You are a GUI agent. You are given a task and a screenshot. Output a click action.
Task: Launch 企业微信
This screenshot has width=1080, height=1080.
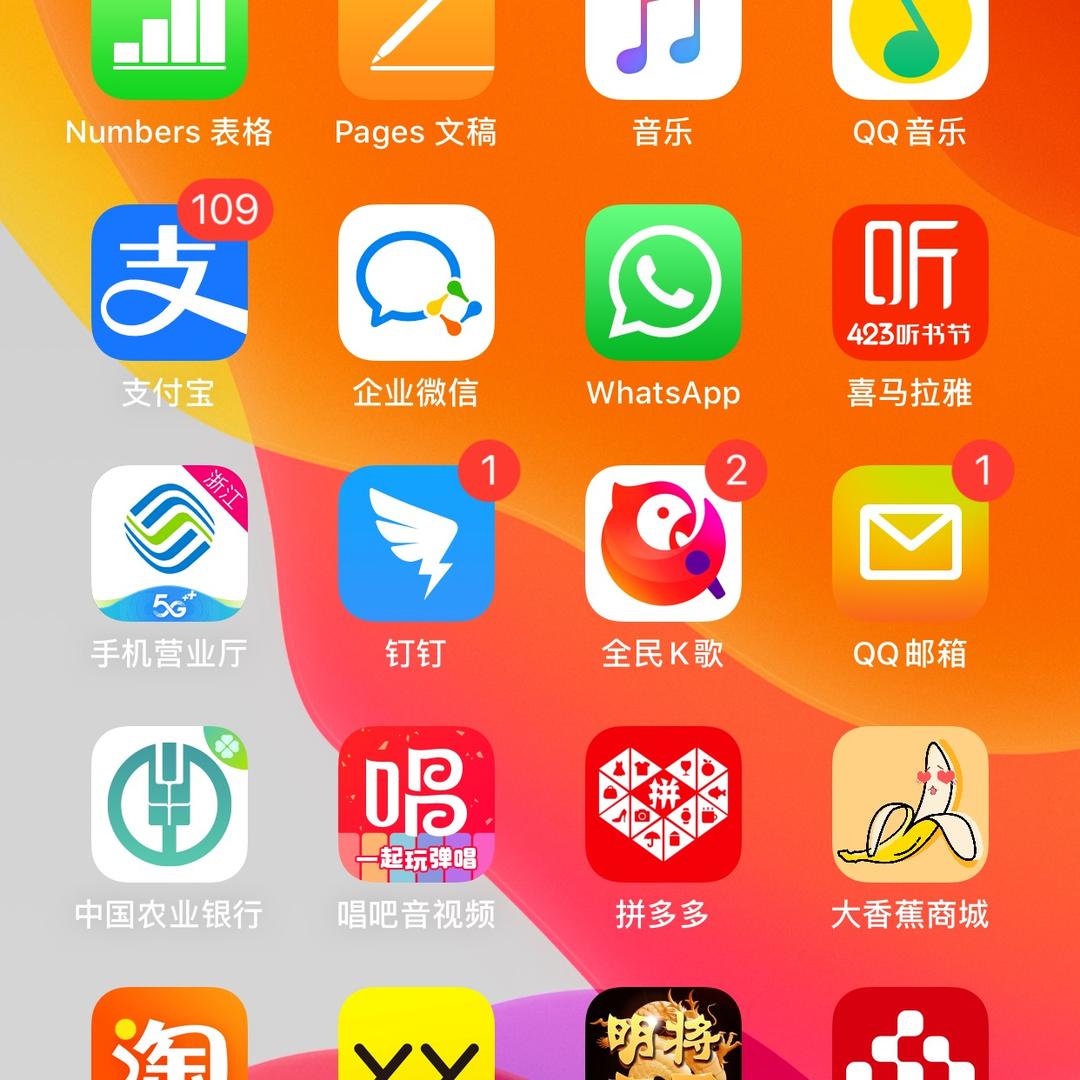click(x=416, y=283)
